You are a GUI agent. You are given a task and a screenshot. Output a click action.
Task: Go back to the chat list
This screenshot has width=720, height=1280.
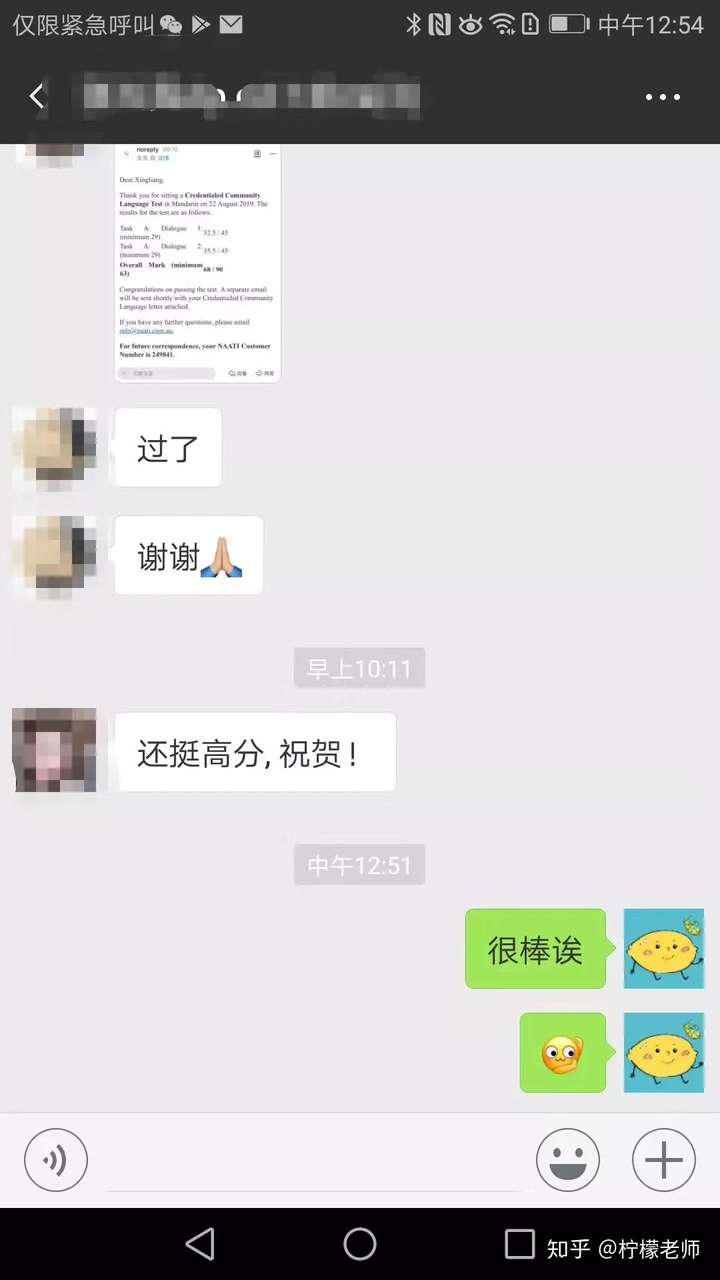click(x=37, y=97)
